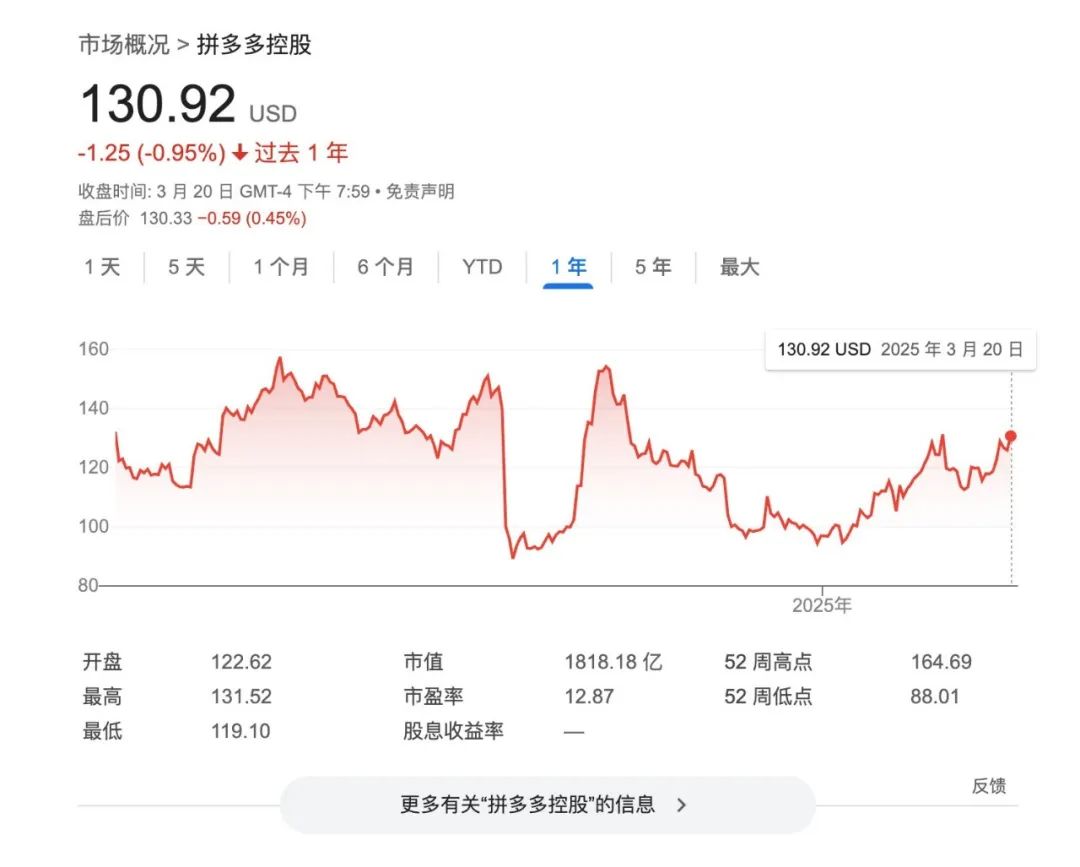
Task: Select the YTD tab
Action: [482, 267]
